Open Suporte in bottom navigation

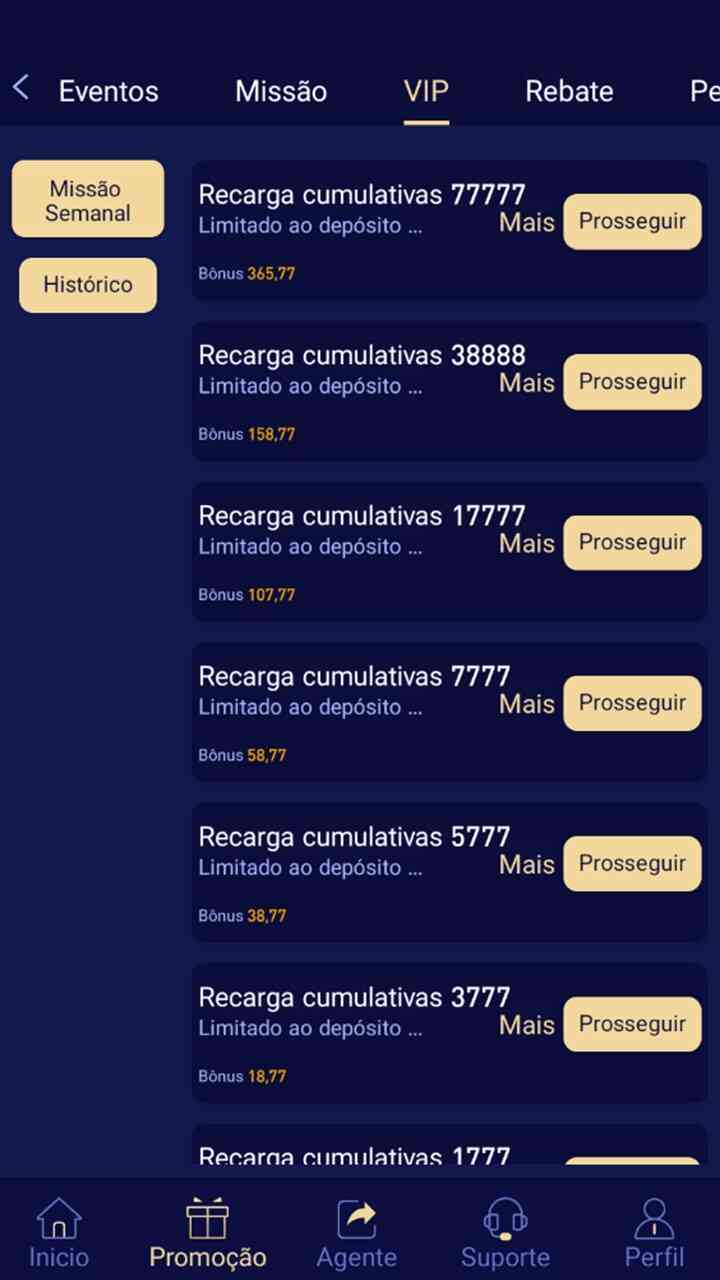(505, 1233)
